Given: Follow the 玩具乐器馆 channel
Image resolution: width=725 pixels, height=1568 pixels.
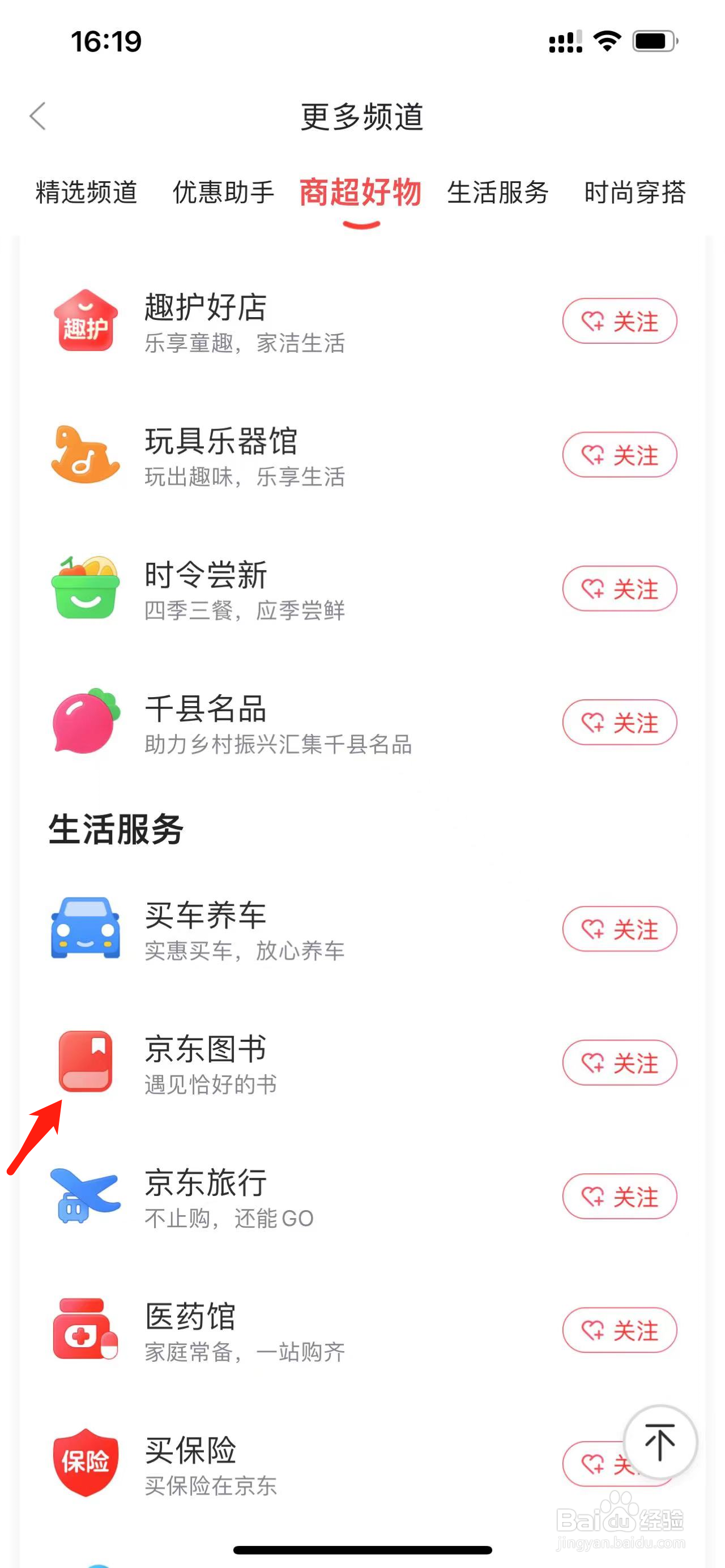Looking at the screenshot, I should coord(619,455).
